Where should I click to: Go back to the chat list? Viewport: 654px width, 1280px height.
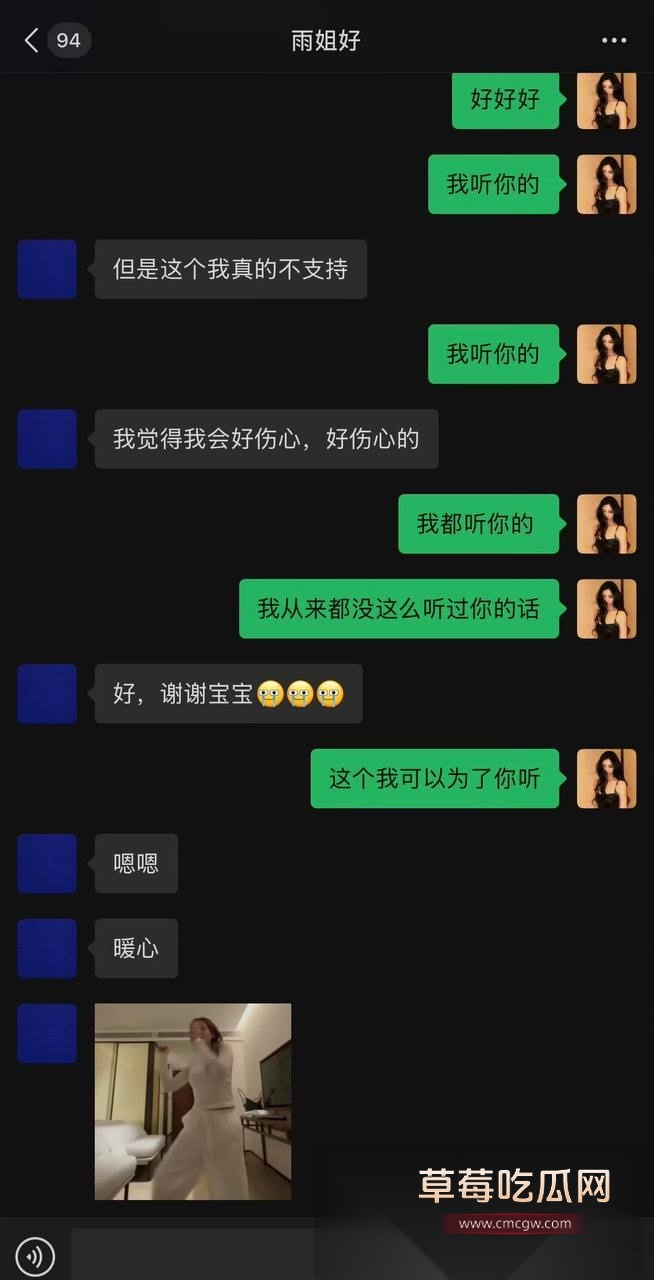point(32,40)
